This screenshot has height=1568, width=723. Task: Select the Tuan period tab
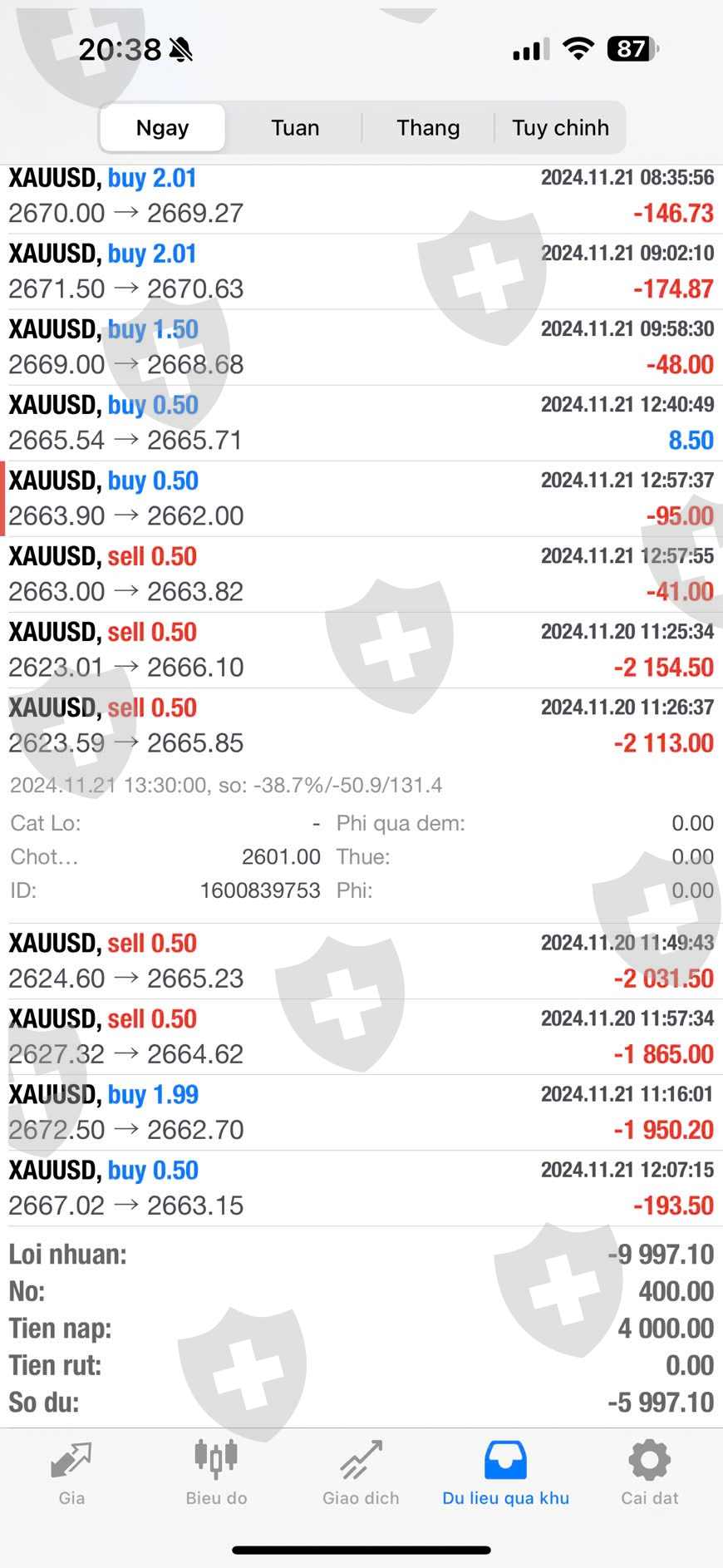click(295, 128)
